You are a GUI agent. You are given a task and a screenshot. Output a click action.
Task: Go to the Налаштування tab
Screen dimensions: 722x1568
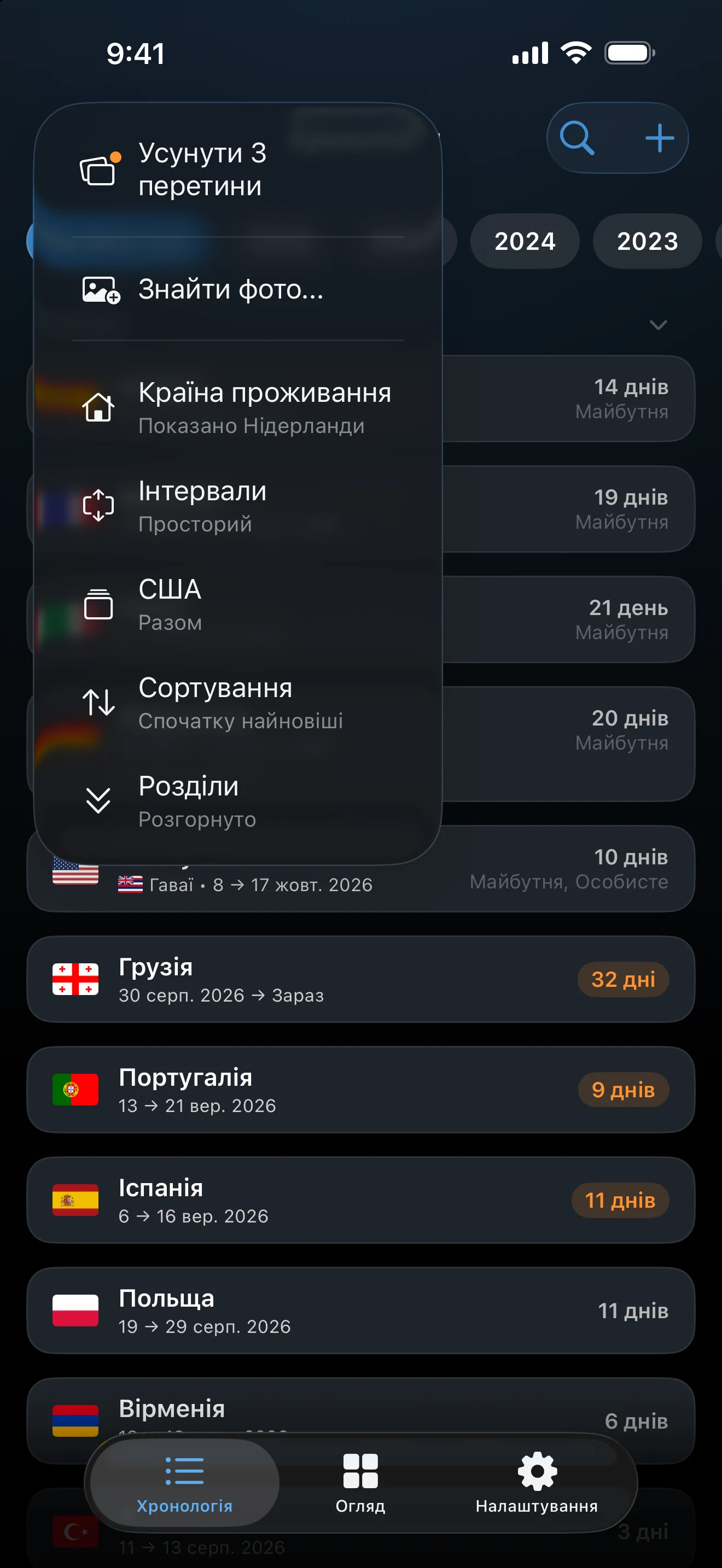tap(537, 1483)
